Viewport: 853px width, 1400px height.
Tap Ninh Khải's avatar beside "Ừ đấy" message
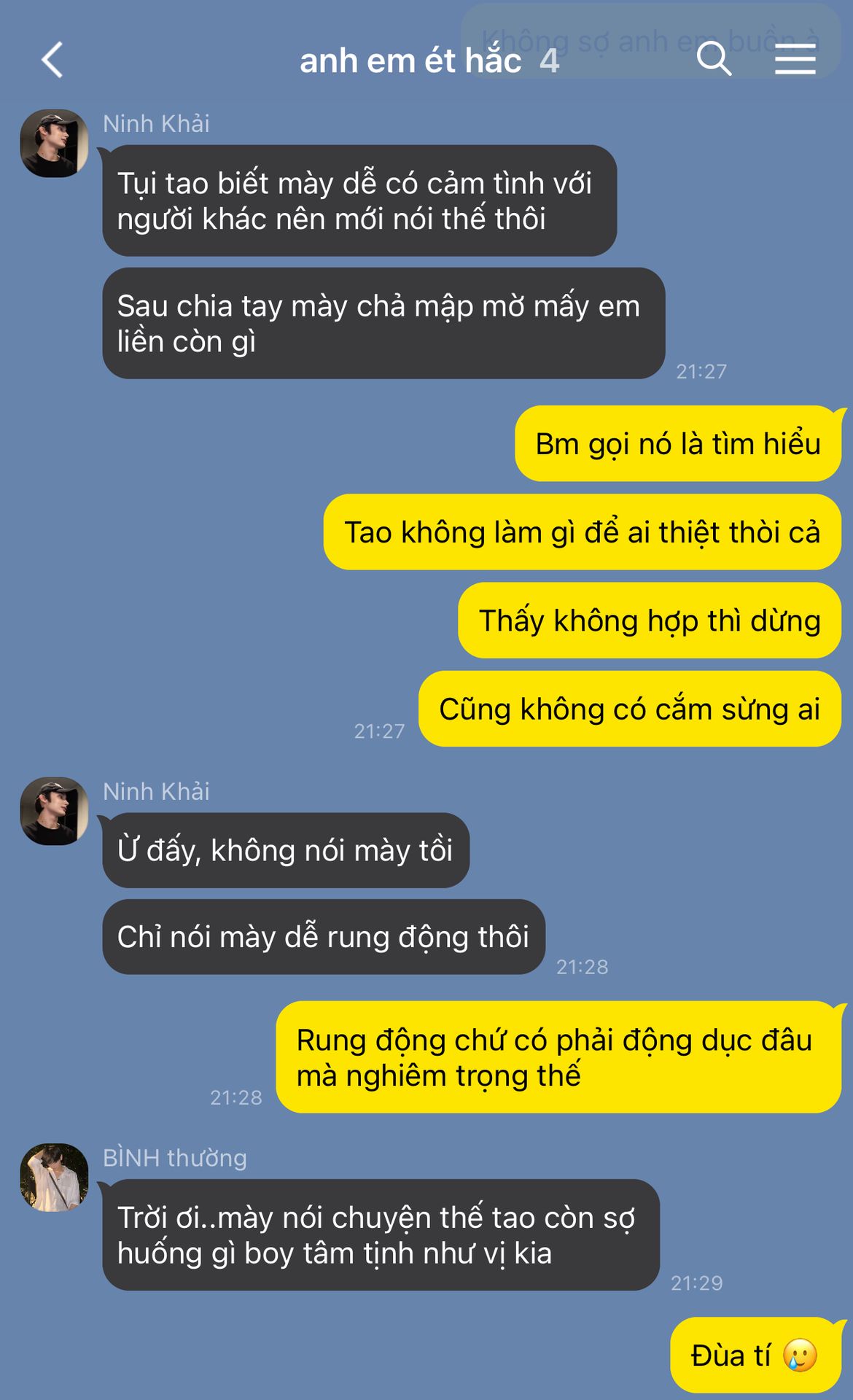[x=54, y=812]
